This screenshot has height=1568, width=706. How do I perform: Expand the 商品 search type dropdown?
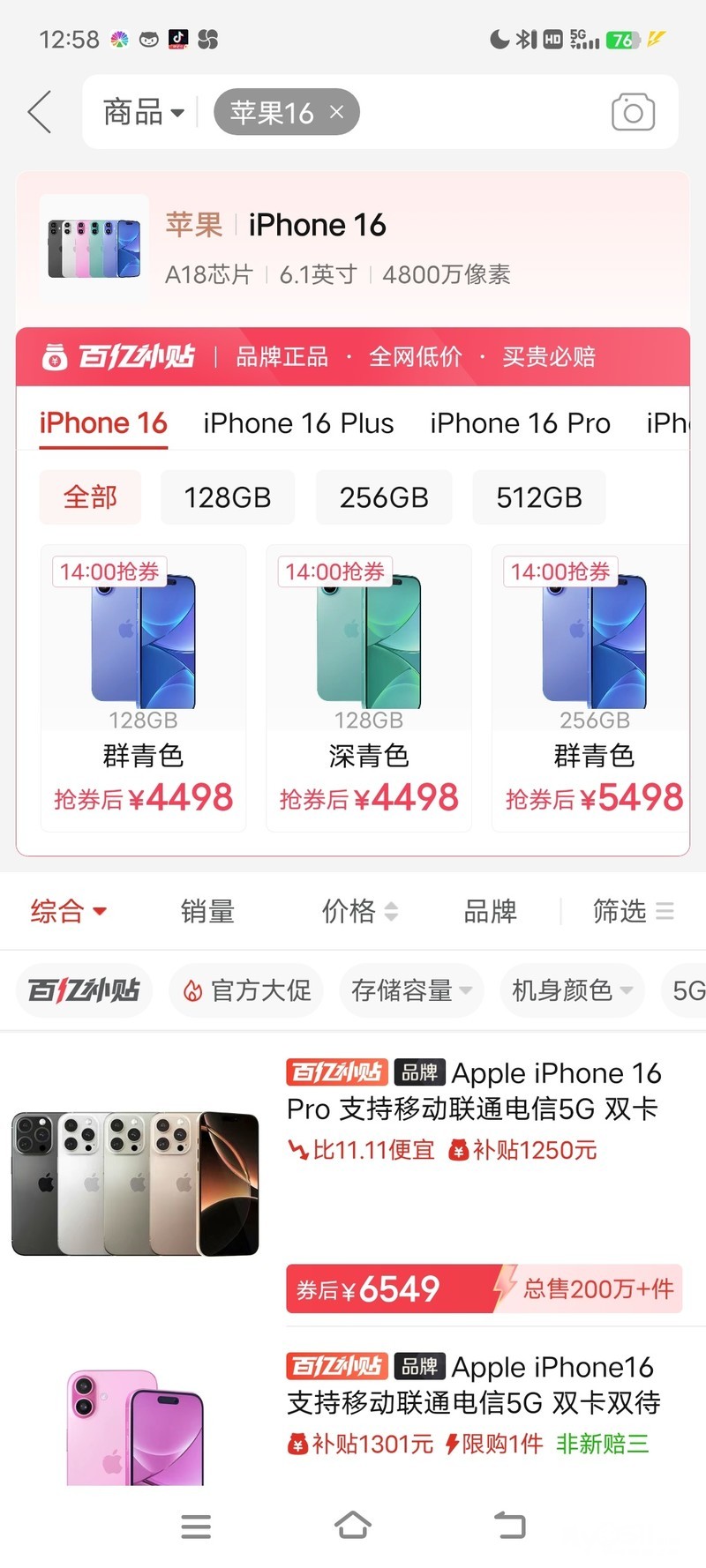(x=143, y=112)
